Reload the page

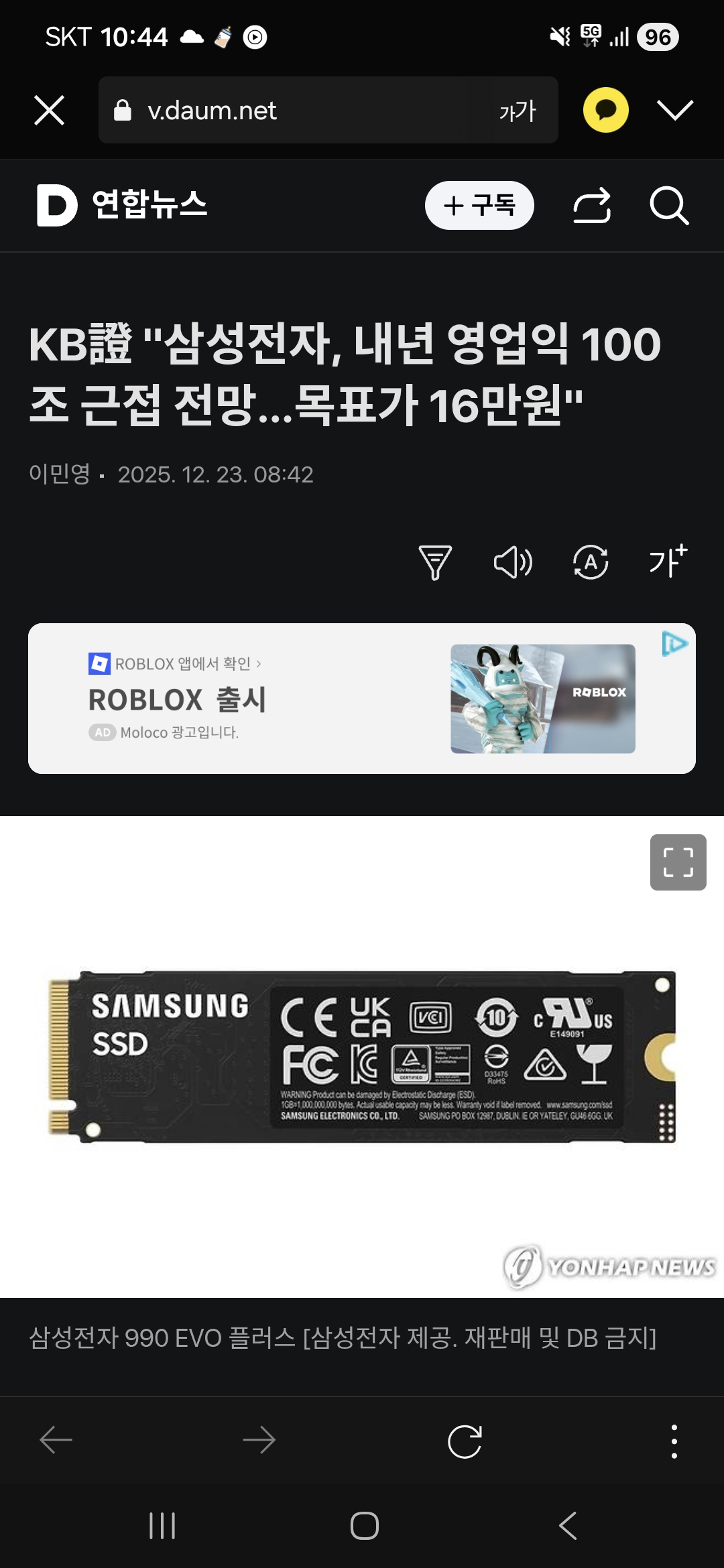[465, 1441]
